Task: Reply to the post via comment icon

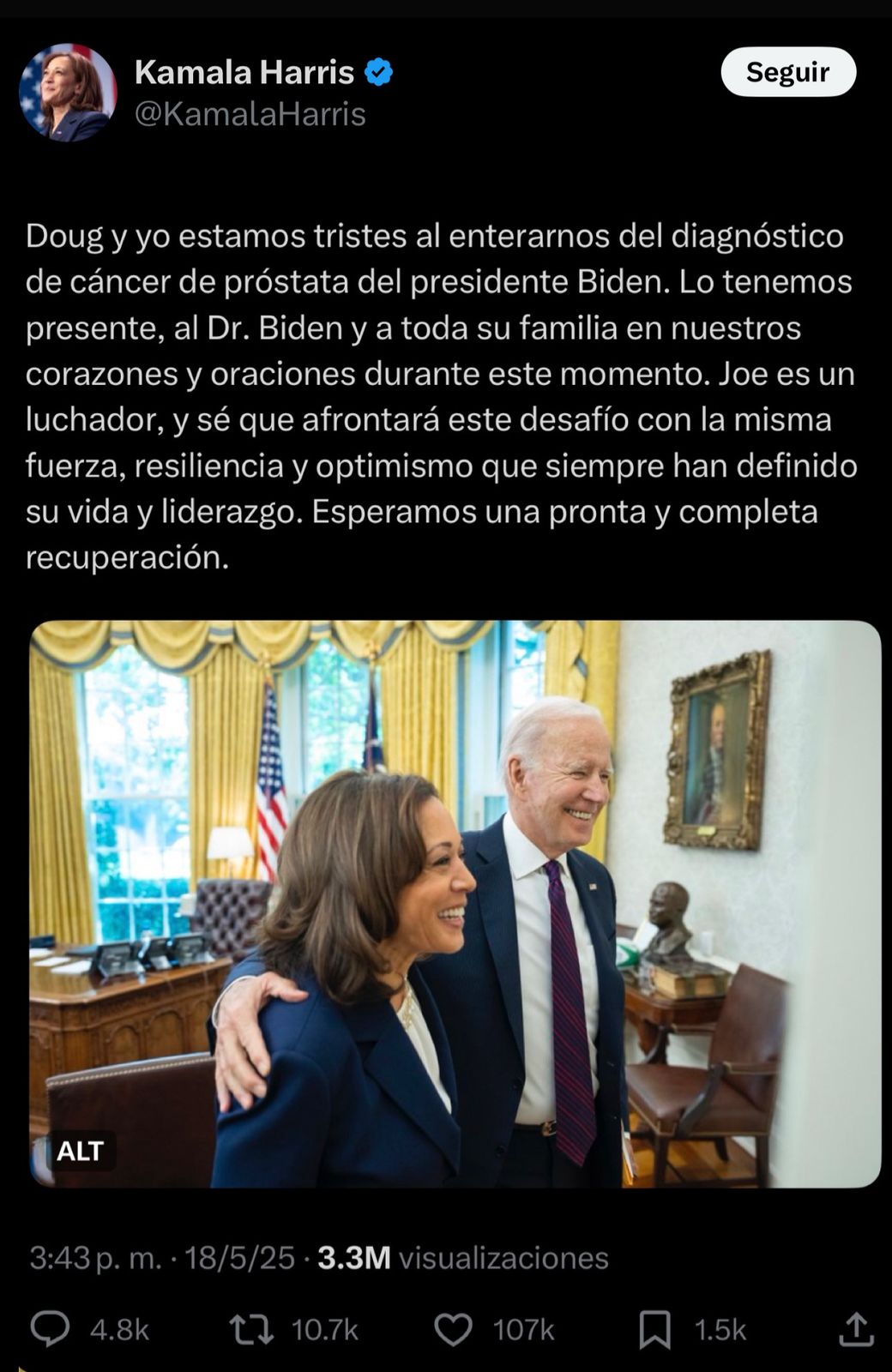Action: click(x=51, y=1329)
